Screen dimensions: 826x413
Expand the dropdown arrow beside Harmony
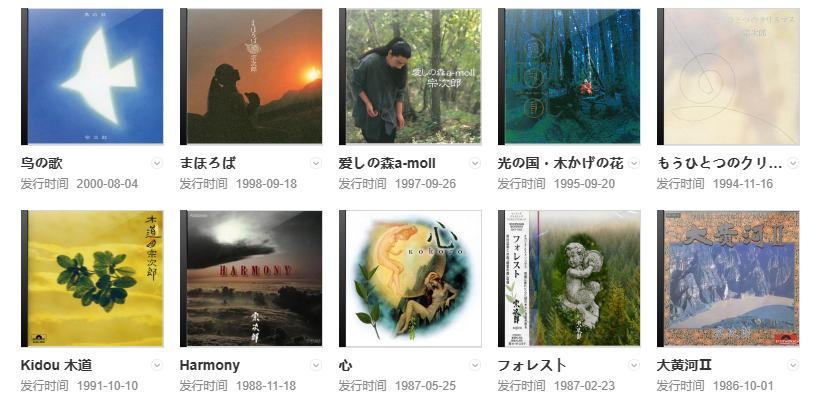click(316, 365)
